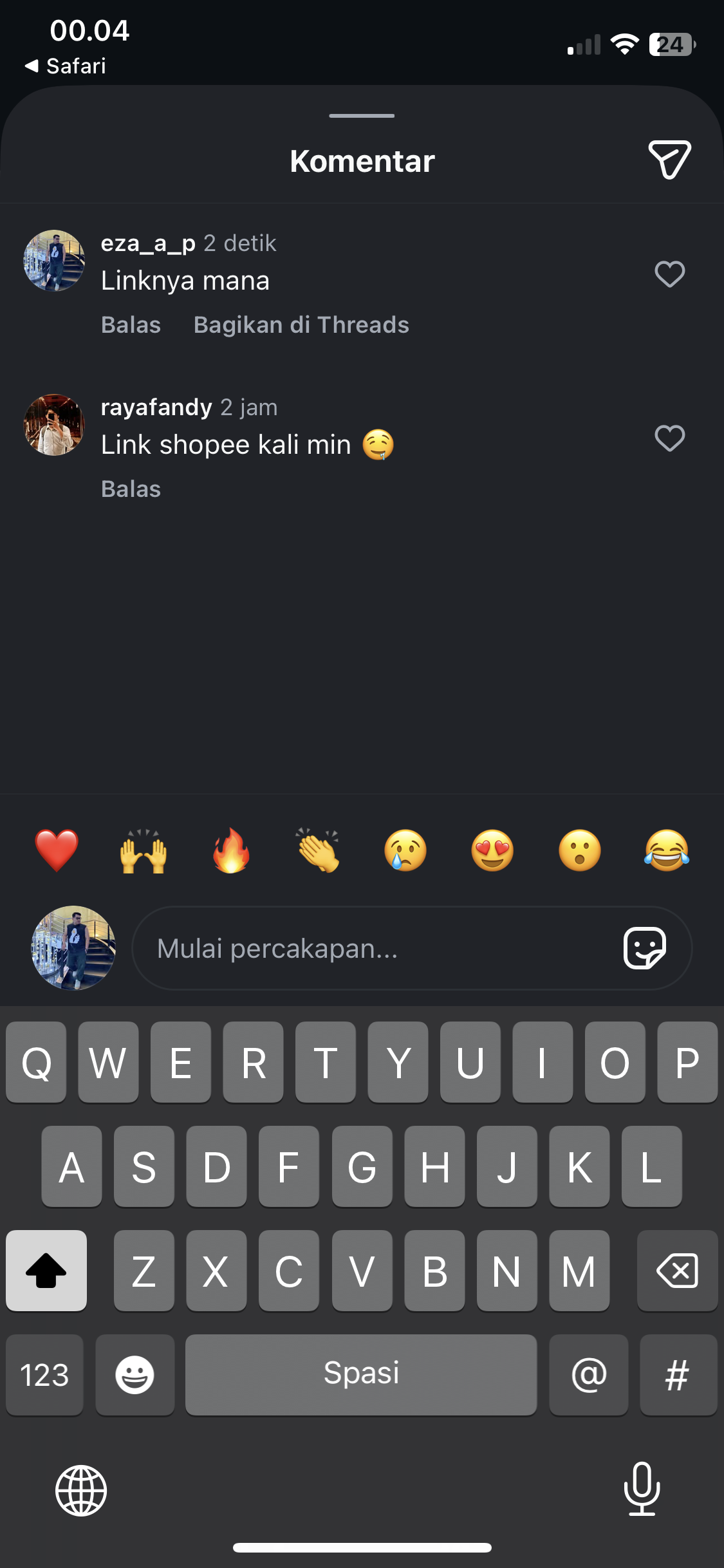Insert the crying face quick emoji

405,850
